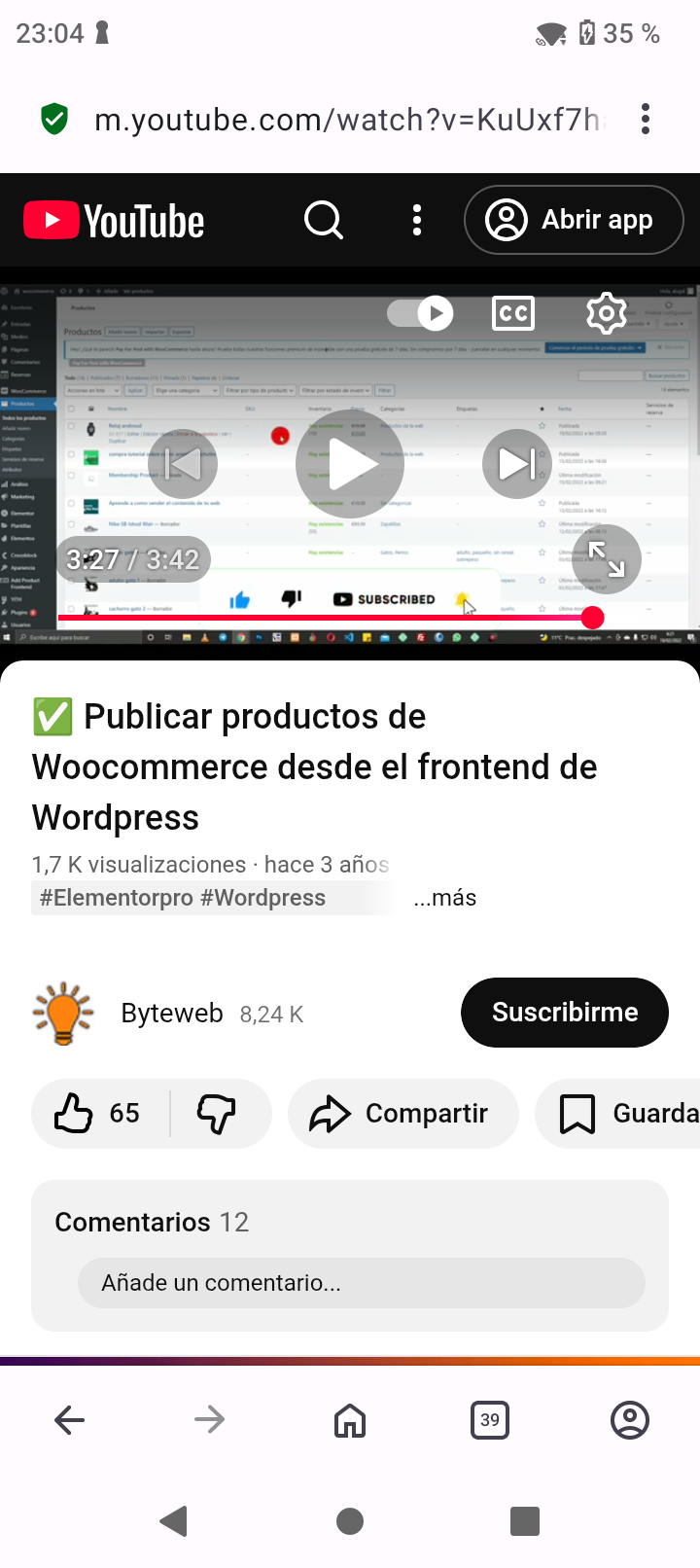The width and height of the screenshot is (700, 1568).
Task: Share the video using Compartir
Action: [402, 1113]
